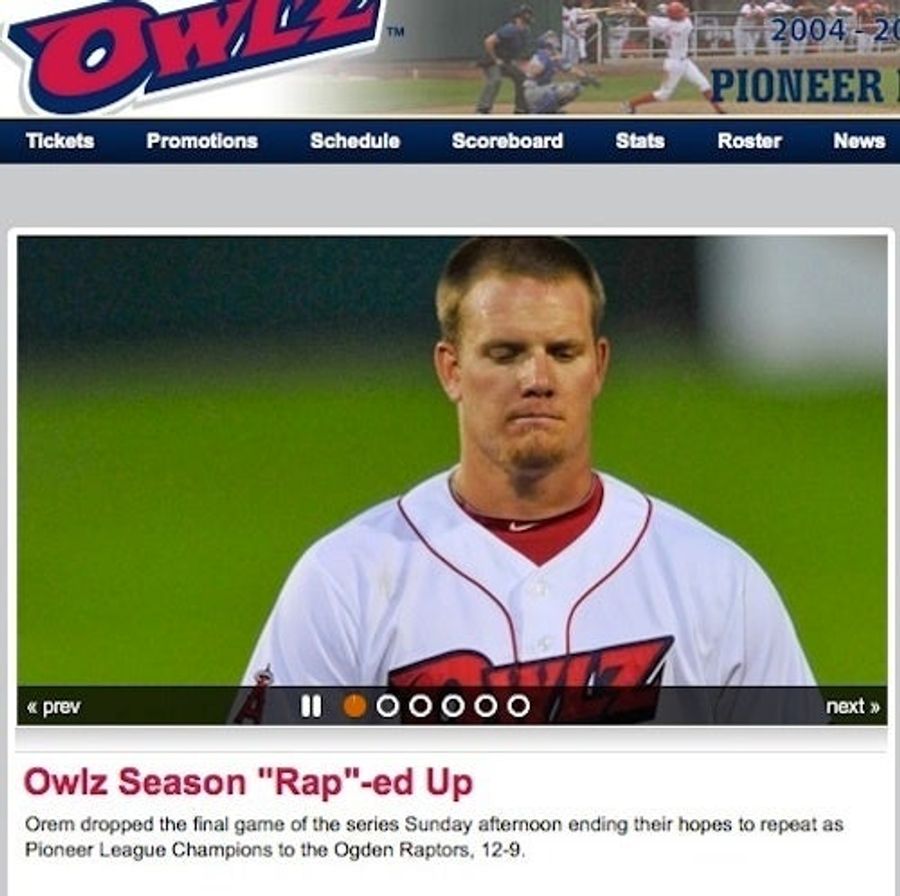Open the Schedule section
This screenshot has height=896, width=900.
(x=355, y=141)
